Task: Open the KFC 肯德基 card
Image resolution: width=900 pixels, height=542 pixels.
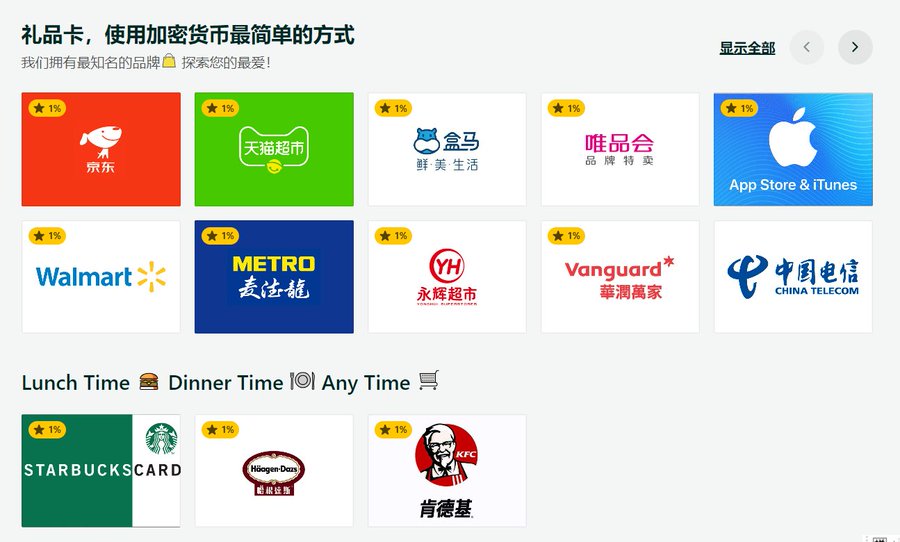Action: [x=447, y=470]
